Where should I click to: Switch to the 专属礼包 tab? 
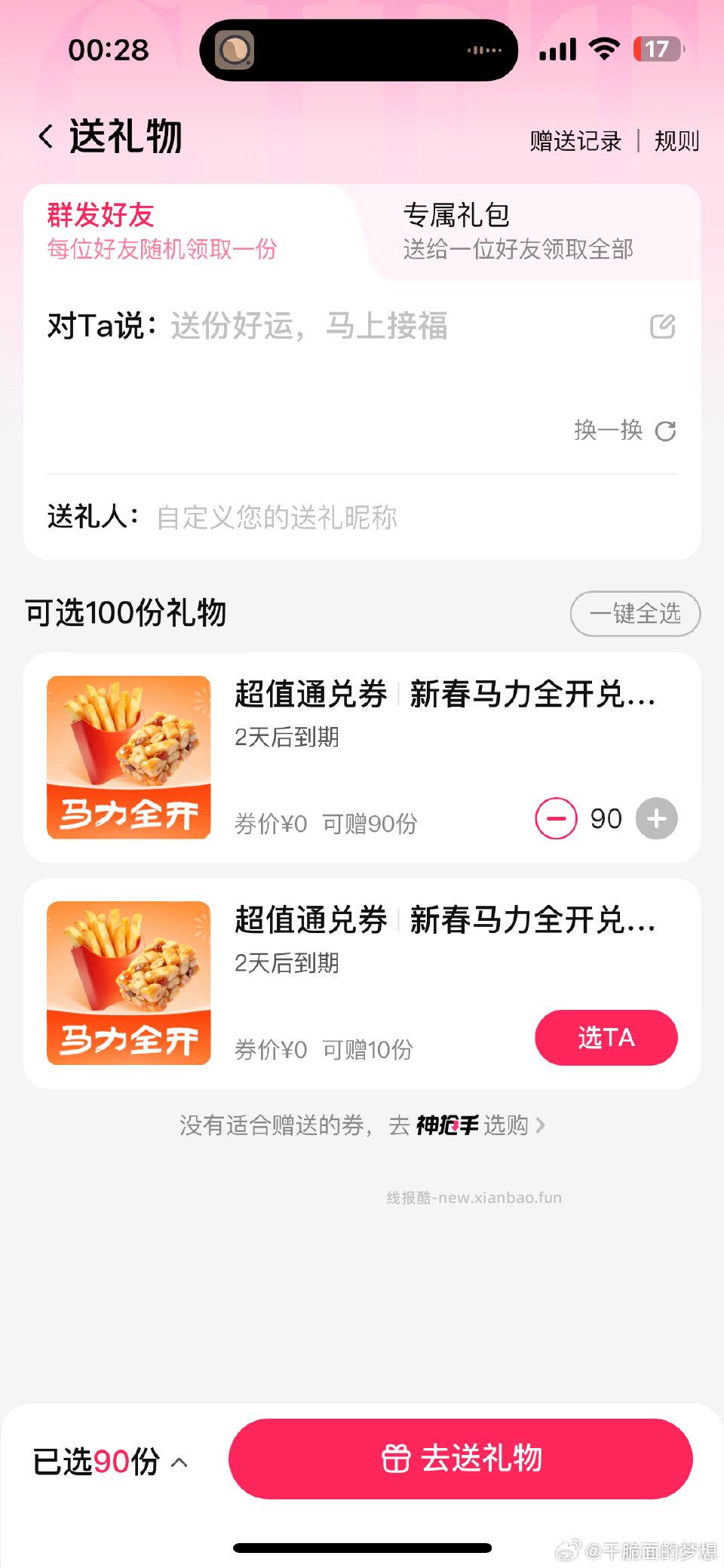pos(519,230)
